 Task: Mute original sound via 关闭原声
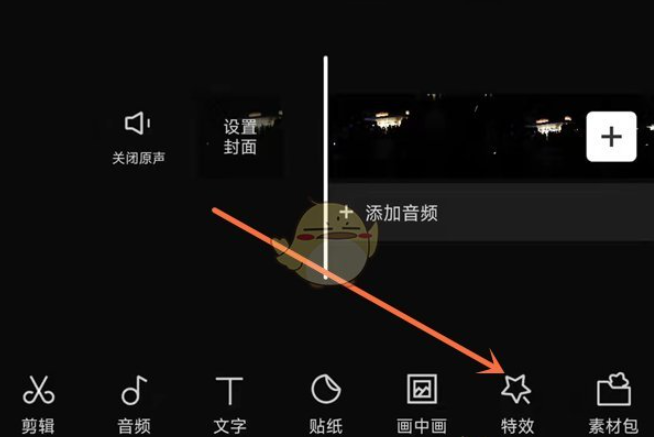138,137
